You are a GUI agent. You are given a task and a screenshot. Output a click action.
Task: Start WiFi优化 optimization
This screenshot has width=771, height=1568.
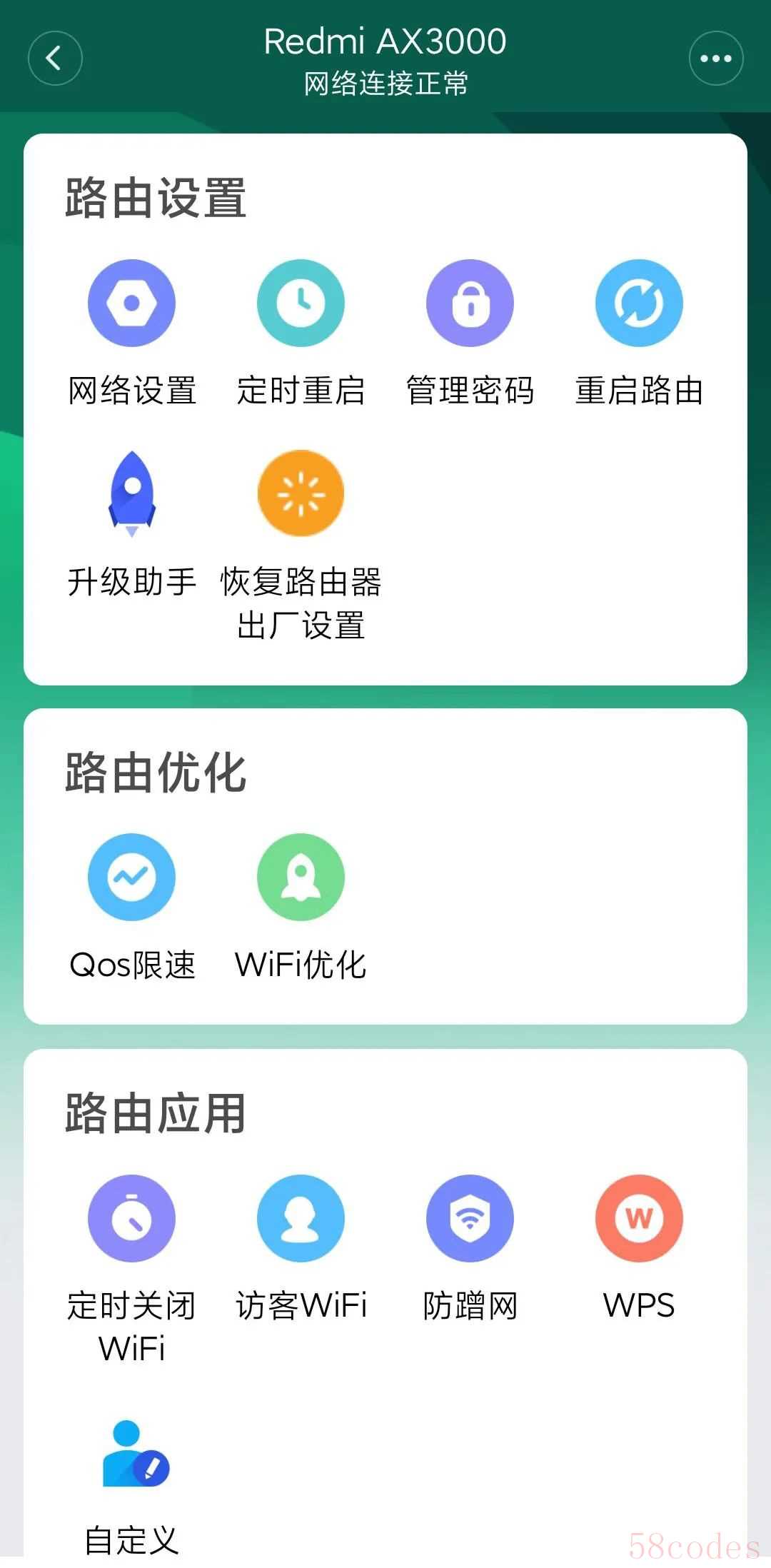(301, 877)
